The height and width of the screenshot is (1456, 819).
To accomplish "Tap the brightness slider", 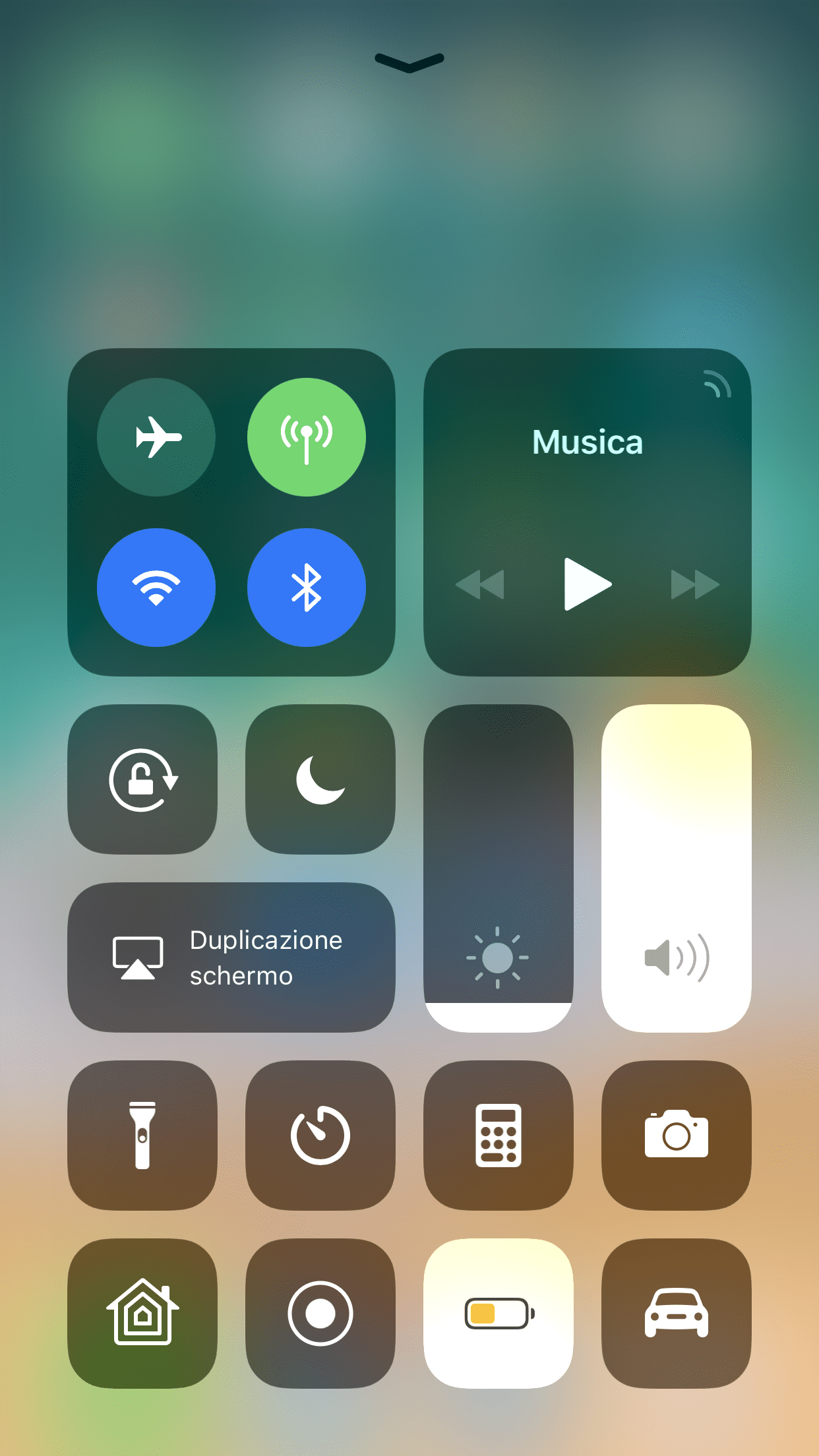I will [499, 868].
